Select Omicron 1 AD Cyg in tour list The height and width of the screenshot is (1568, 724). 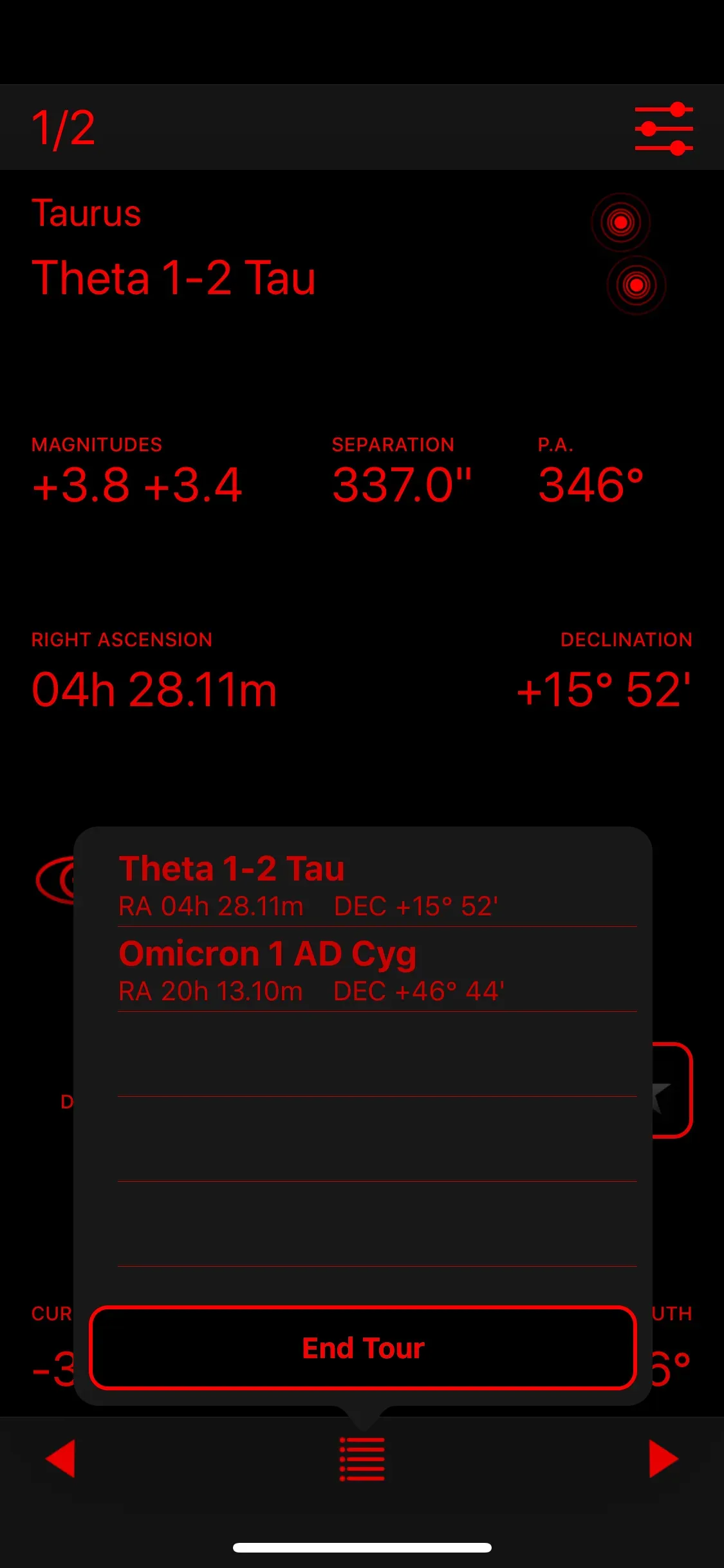pyautogui.click(x=376, y=971)
